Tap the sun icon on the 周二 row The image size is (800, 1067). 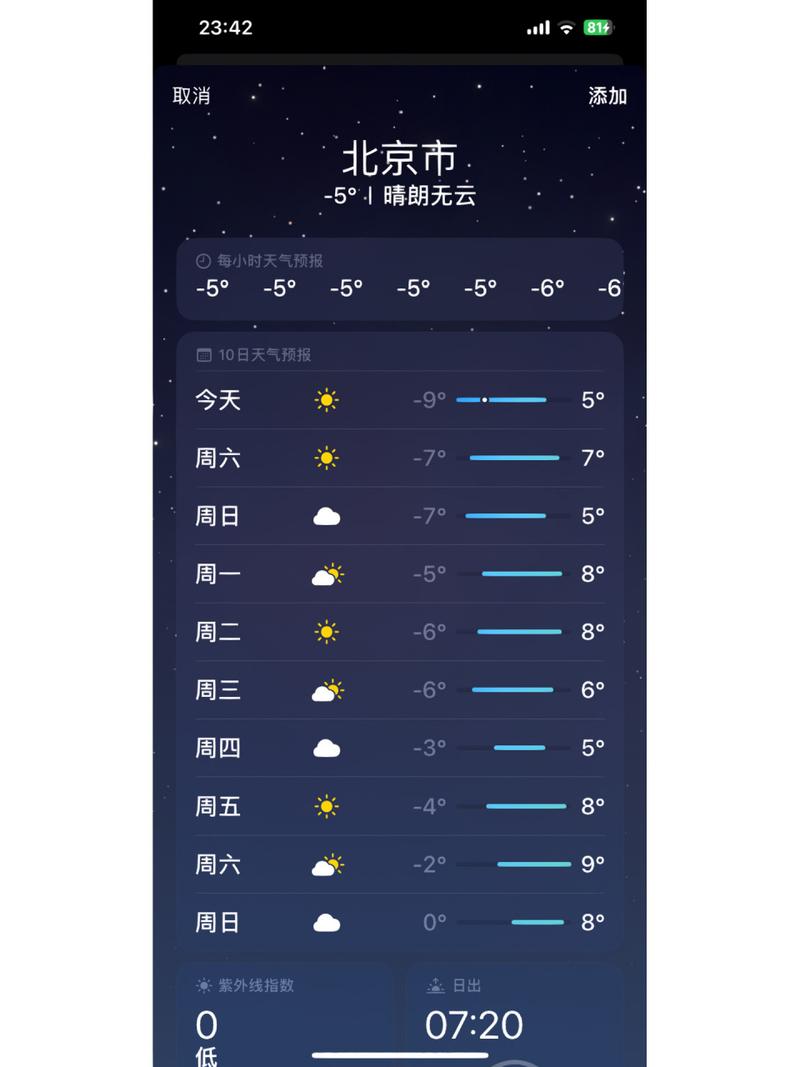click(x=327, y=631)
